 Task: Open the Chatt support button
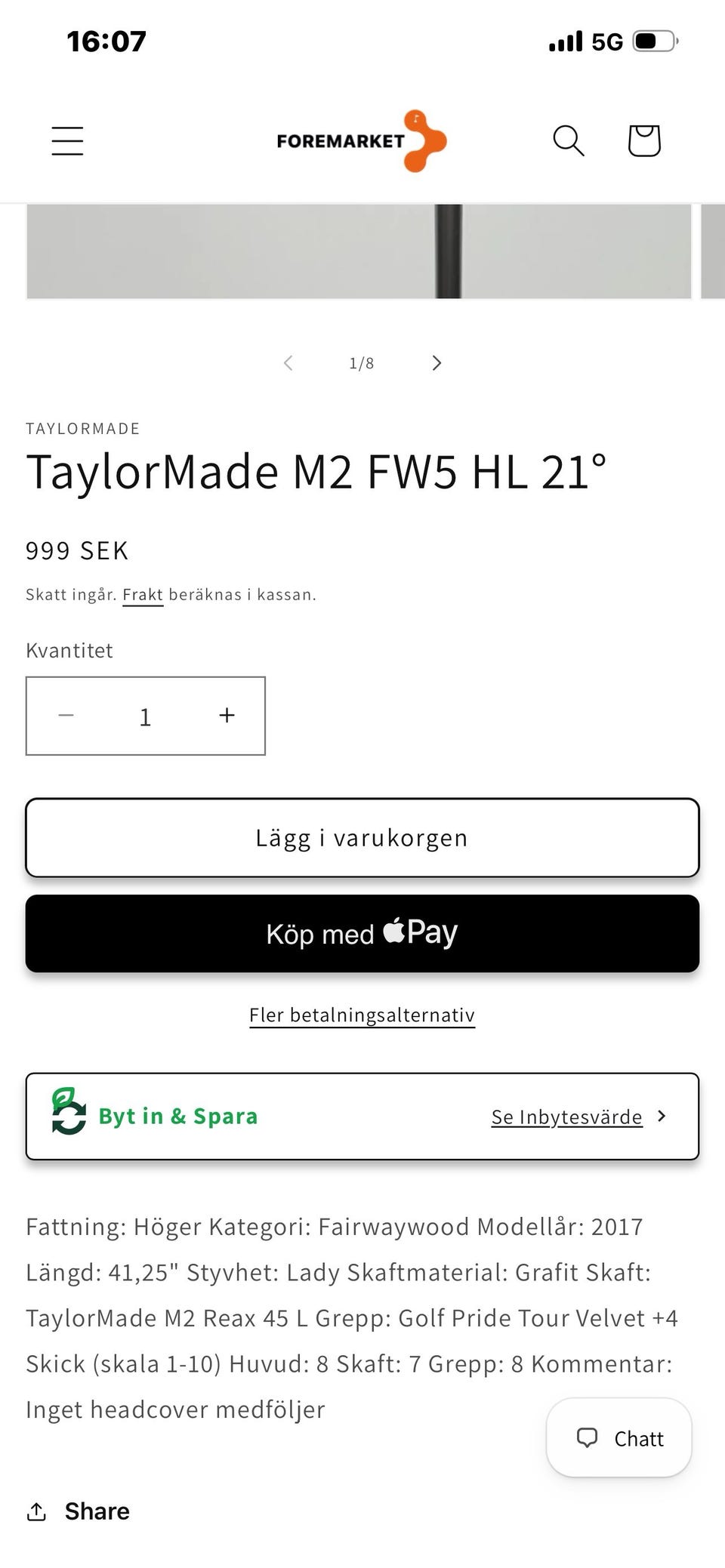[x=619, y=1438]
